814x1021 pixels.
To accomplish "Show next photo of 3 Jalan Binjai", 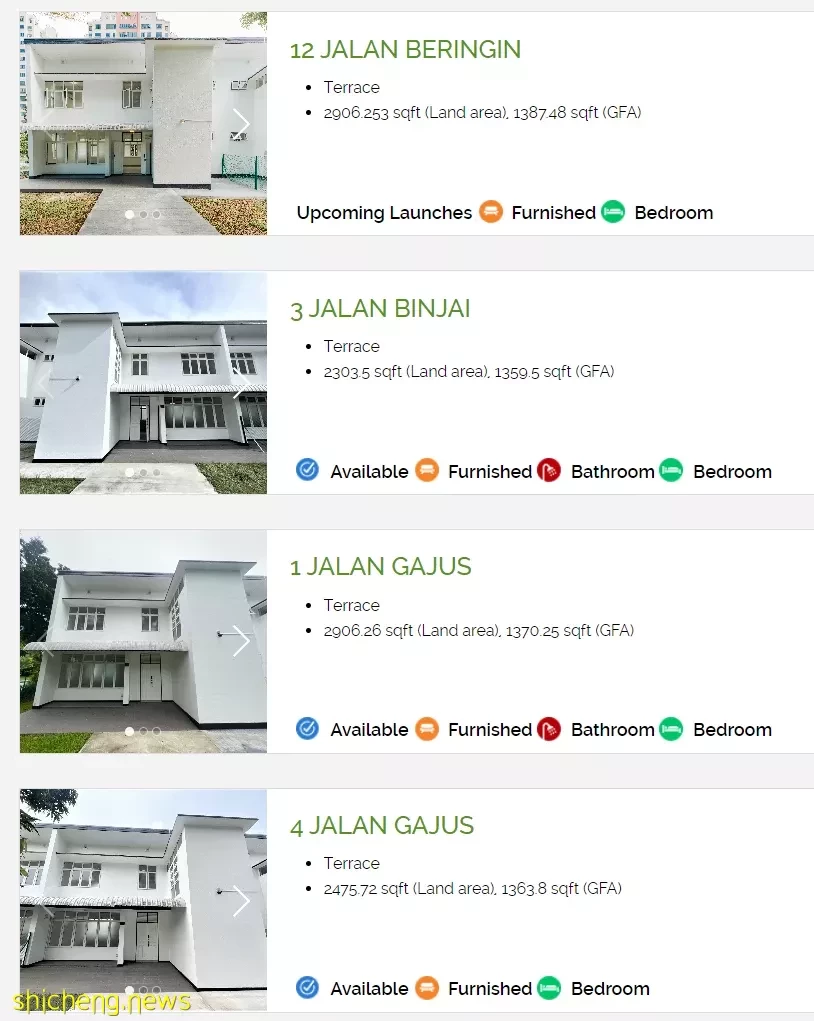I will (x=241, y=383).
